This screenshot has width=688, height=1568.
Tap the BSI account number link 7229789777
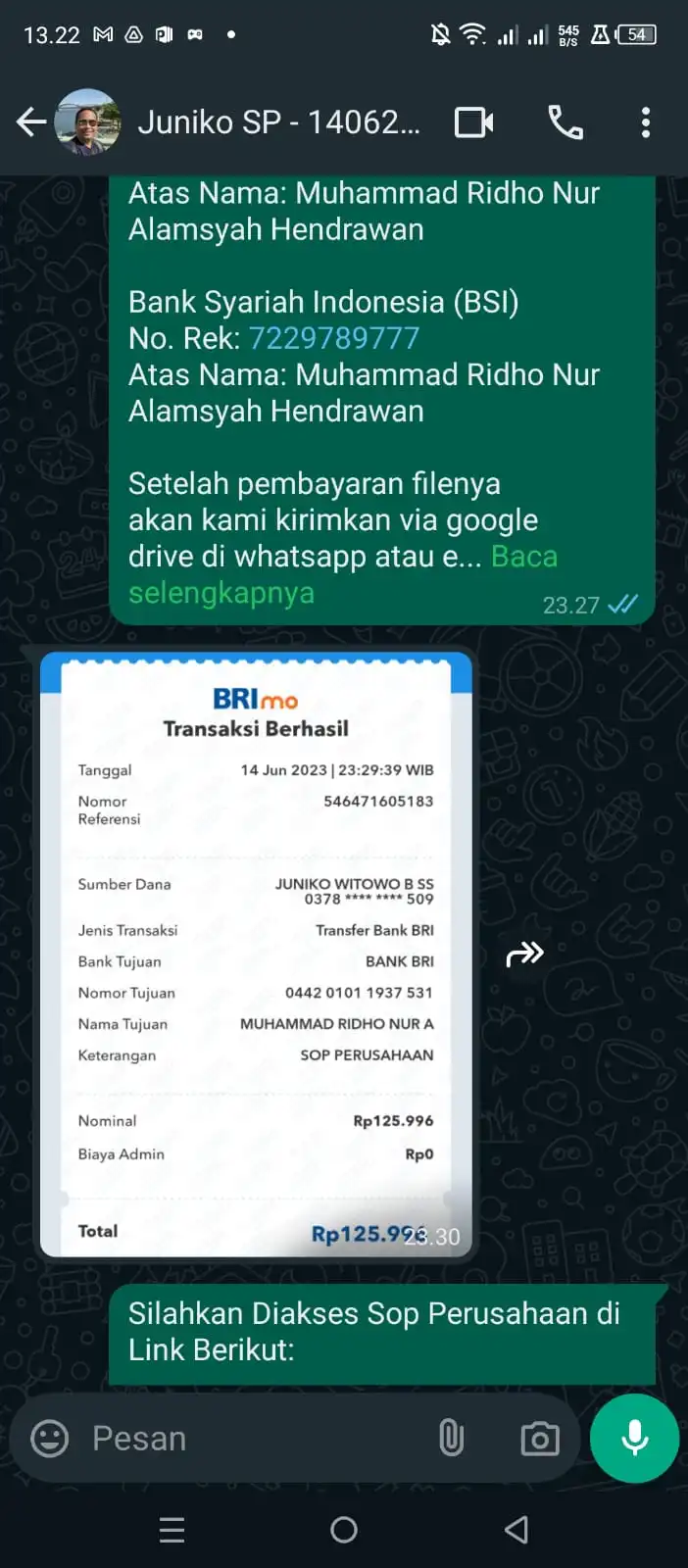tap(334, 338)
